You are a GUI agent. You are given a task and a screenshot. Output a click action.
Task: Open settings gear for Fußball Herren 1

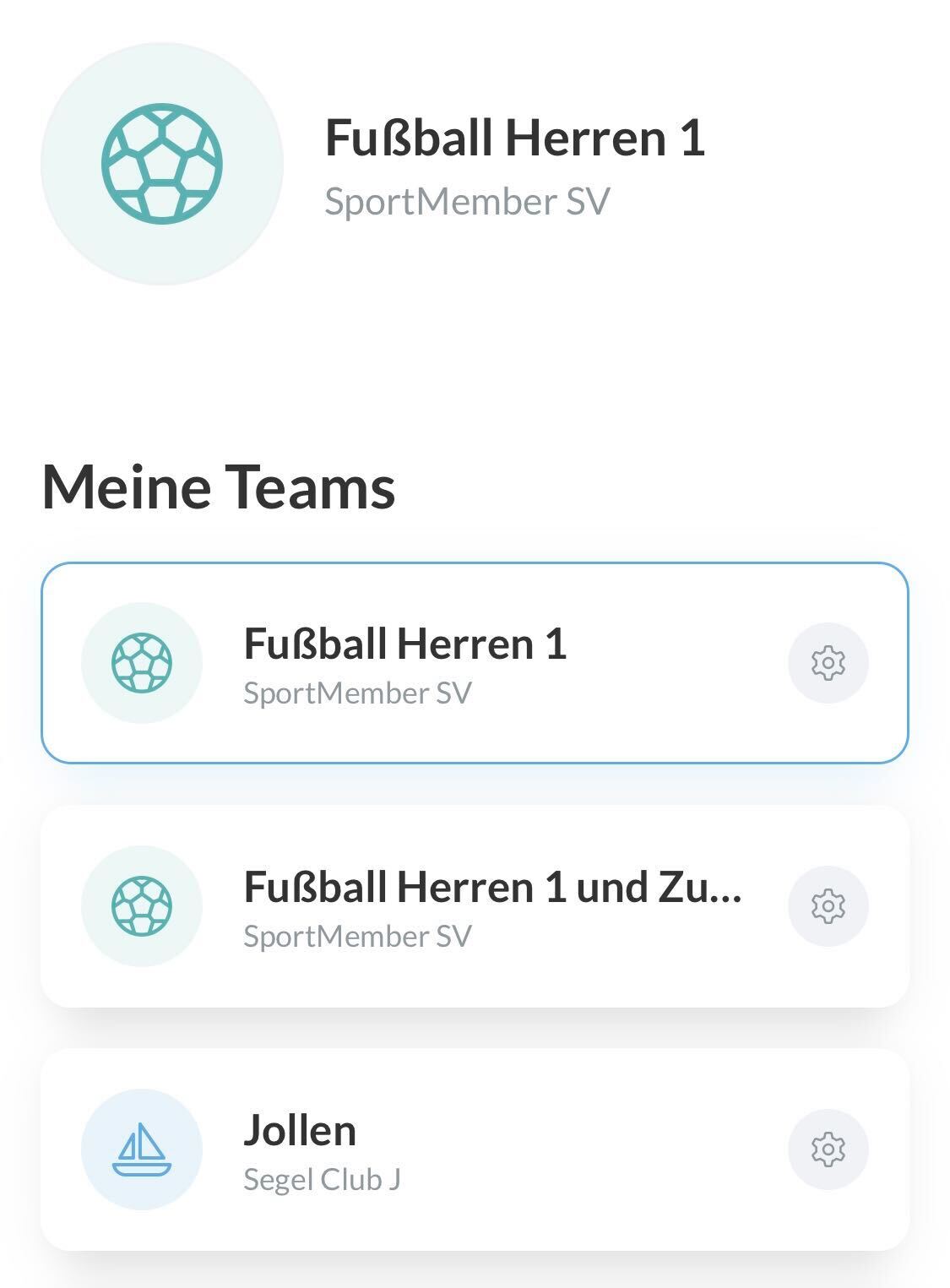tap(828, 663)
